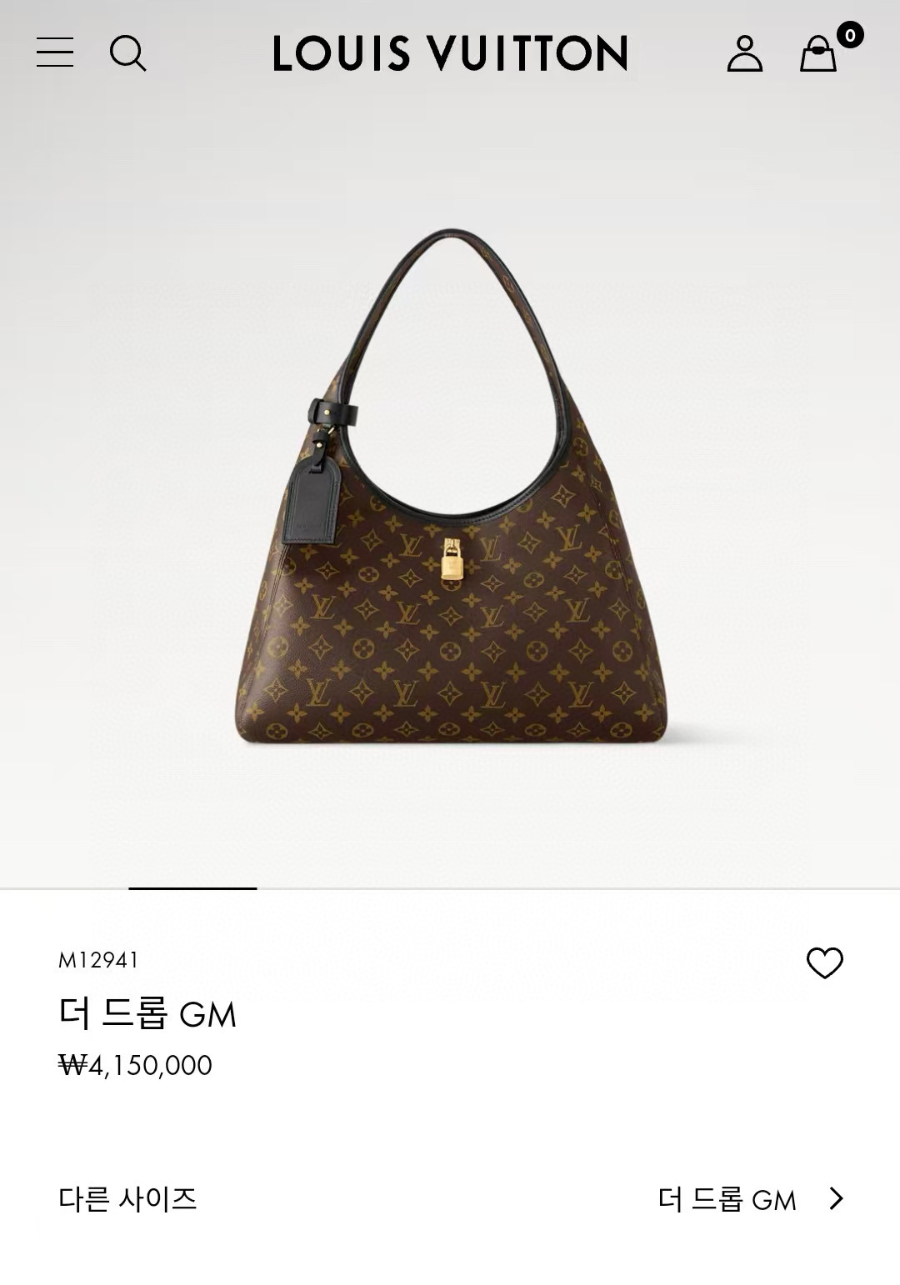Image resolution: width=900 pixels, height=1285 pixels.
Task: Open the hamburger menu
Action: 55,52
